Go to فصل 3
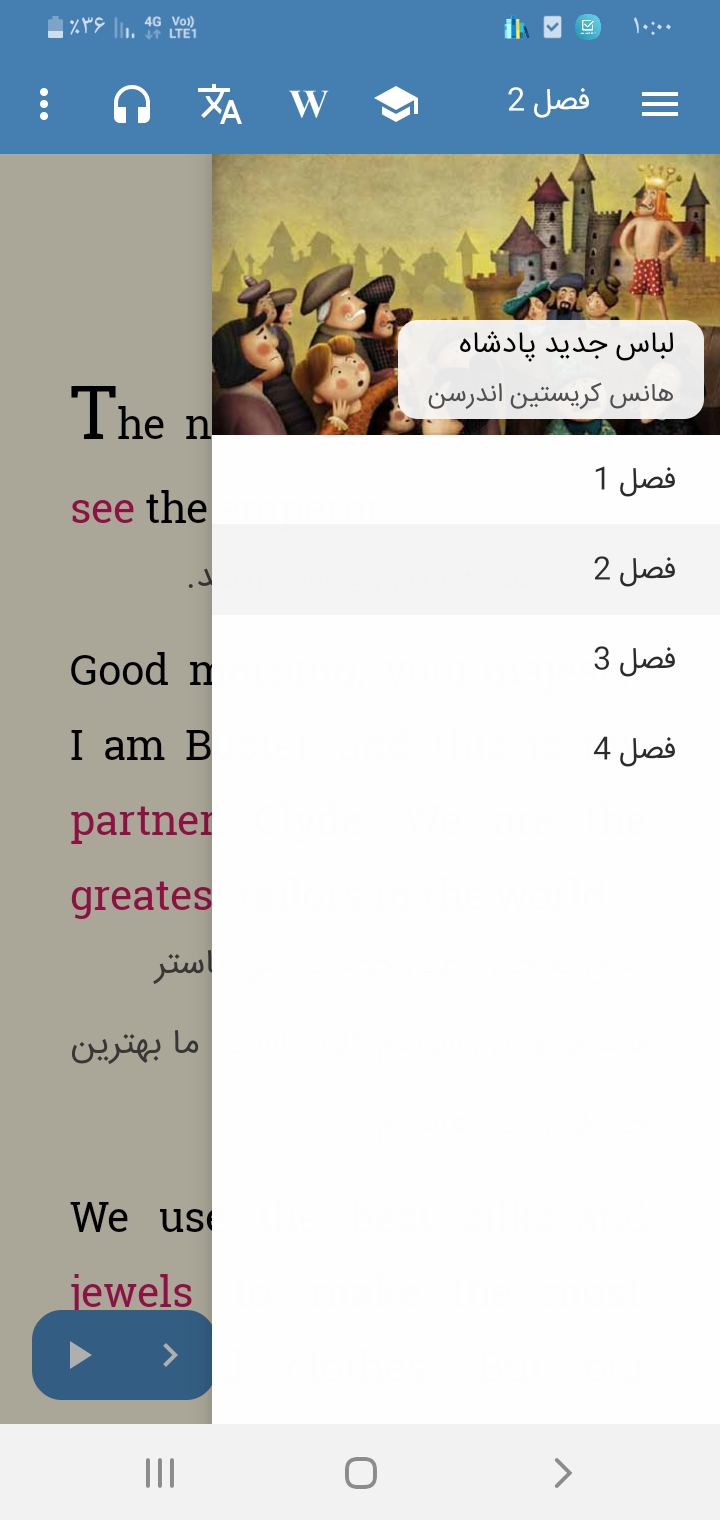 coord(466,659)
